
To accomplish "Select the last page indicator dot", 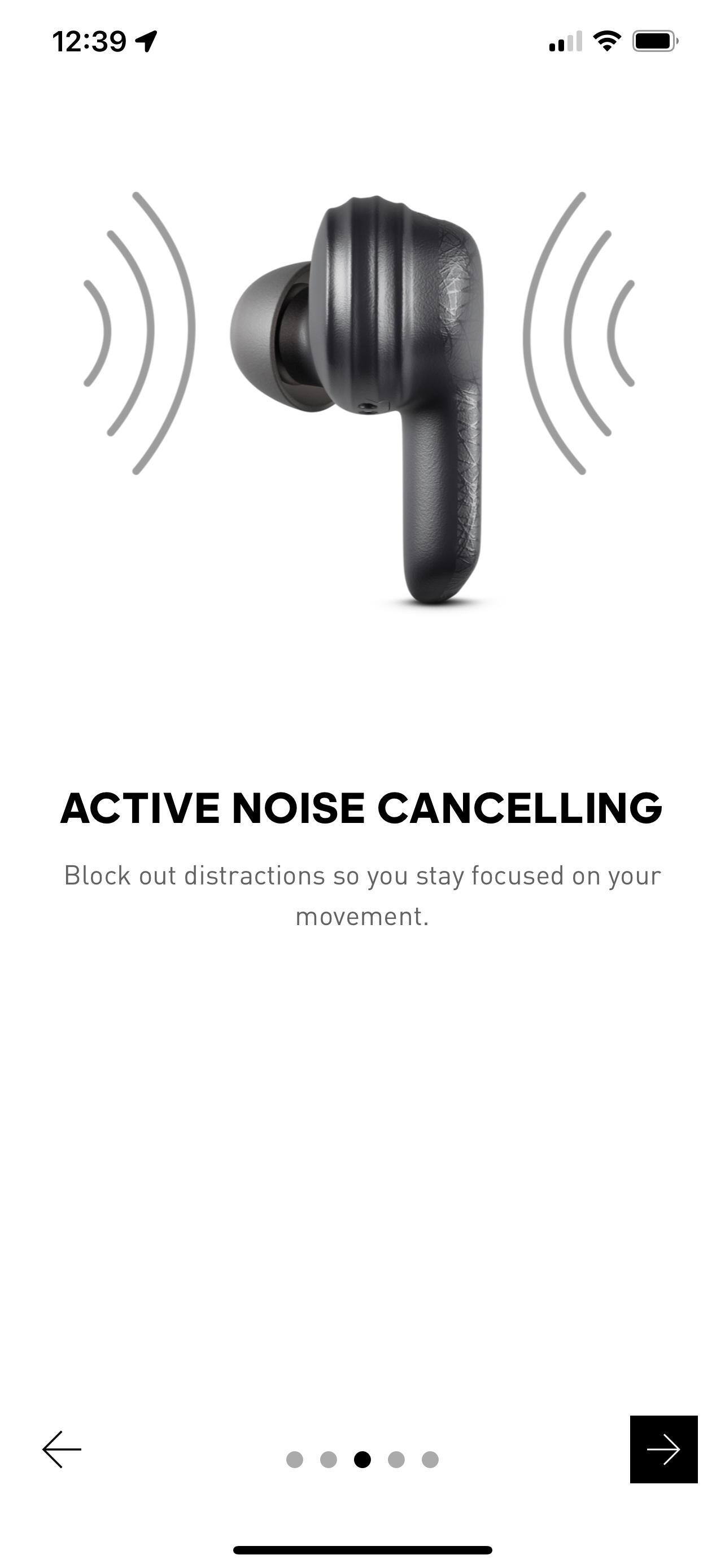I will click(x=430, y=1459).
